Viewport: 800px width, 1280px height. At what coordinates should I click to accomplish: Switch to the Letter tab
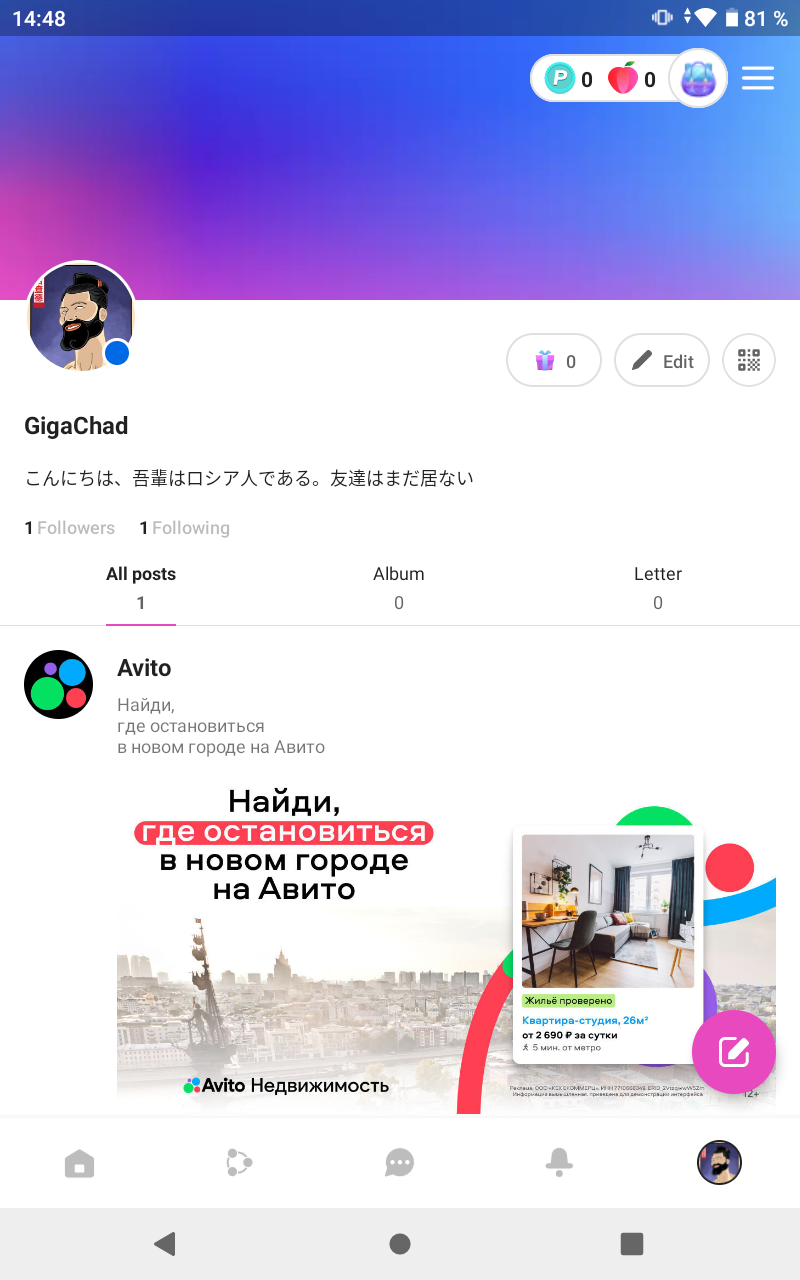pos(658,587)
